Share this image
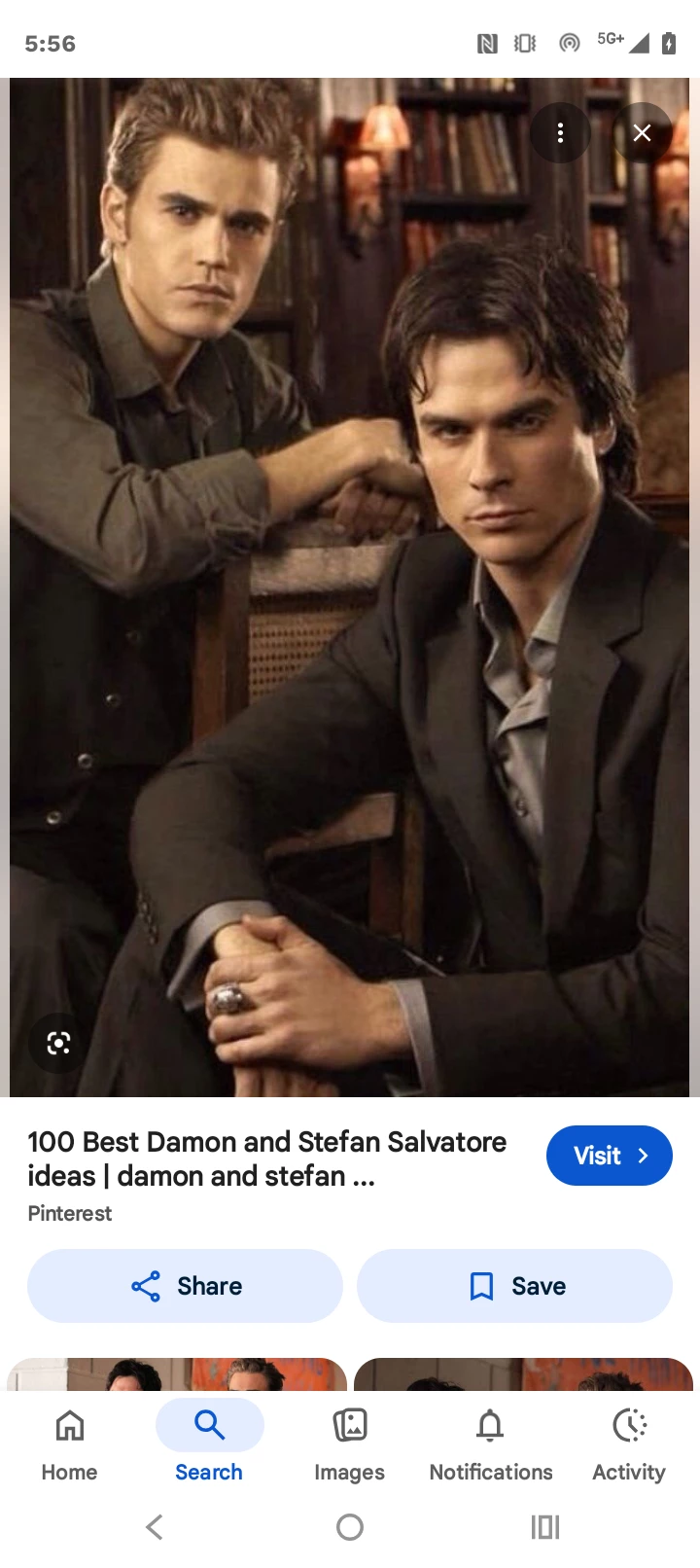The width and height of the screenshot is (700, 1568). [x=185, y=1286]
